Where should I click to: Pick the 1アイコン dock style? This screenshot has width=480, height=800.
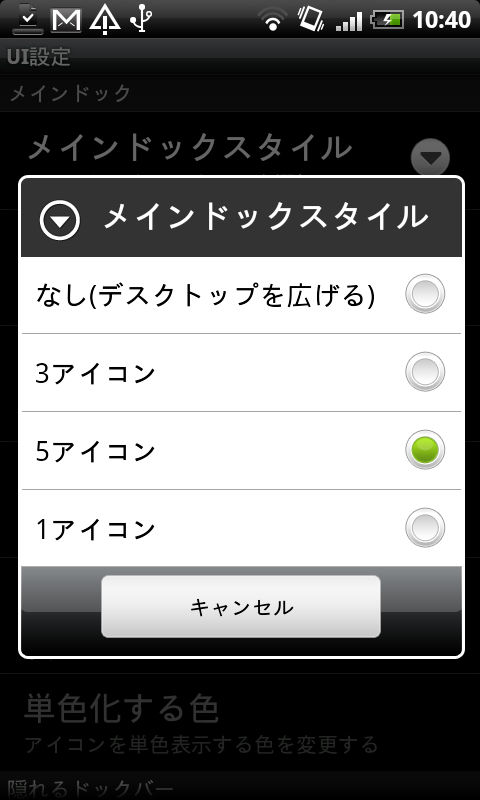241,528
